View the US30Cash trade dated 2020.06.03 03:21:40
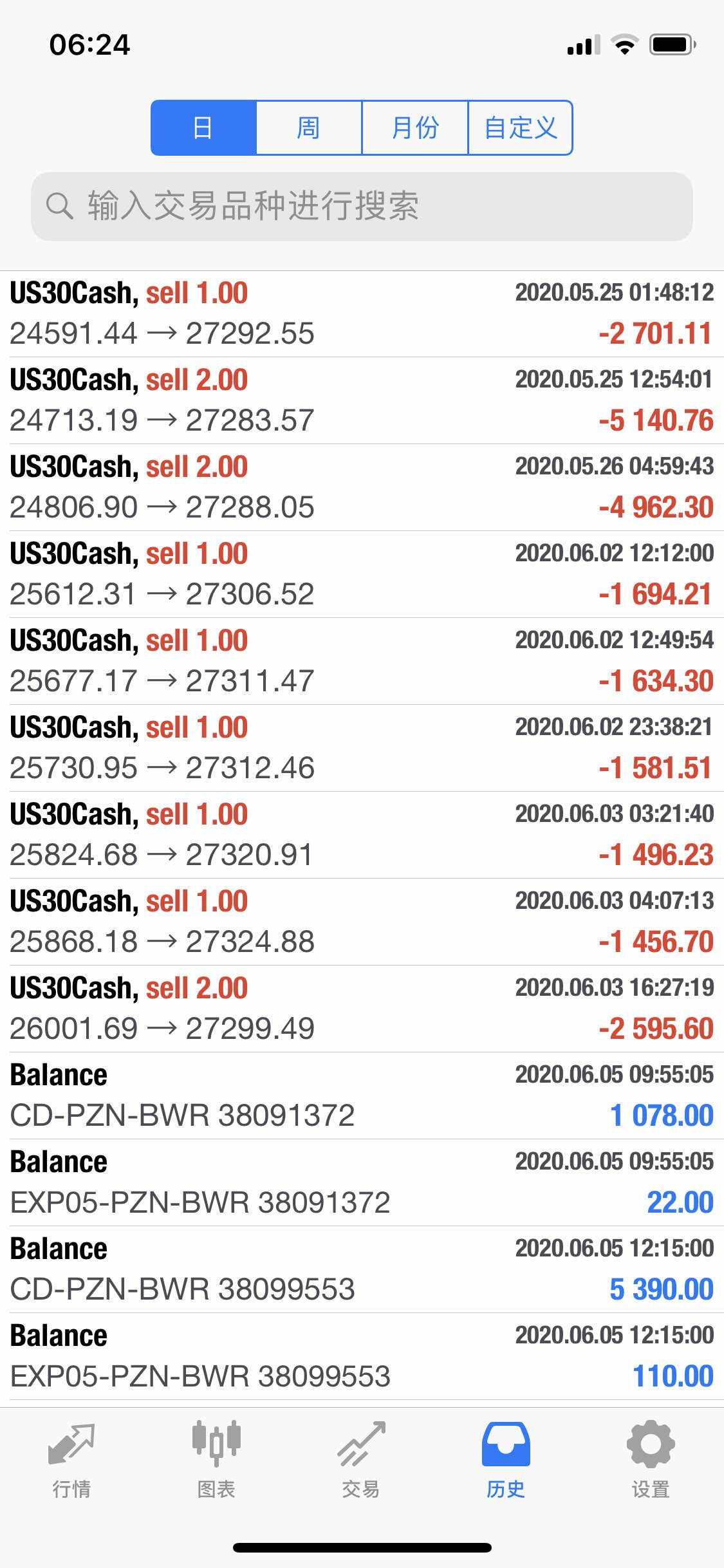The image size is (724, 1568). 362,835
